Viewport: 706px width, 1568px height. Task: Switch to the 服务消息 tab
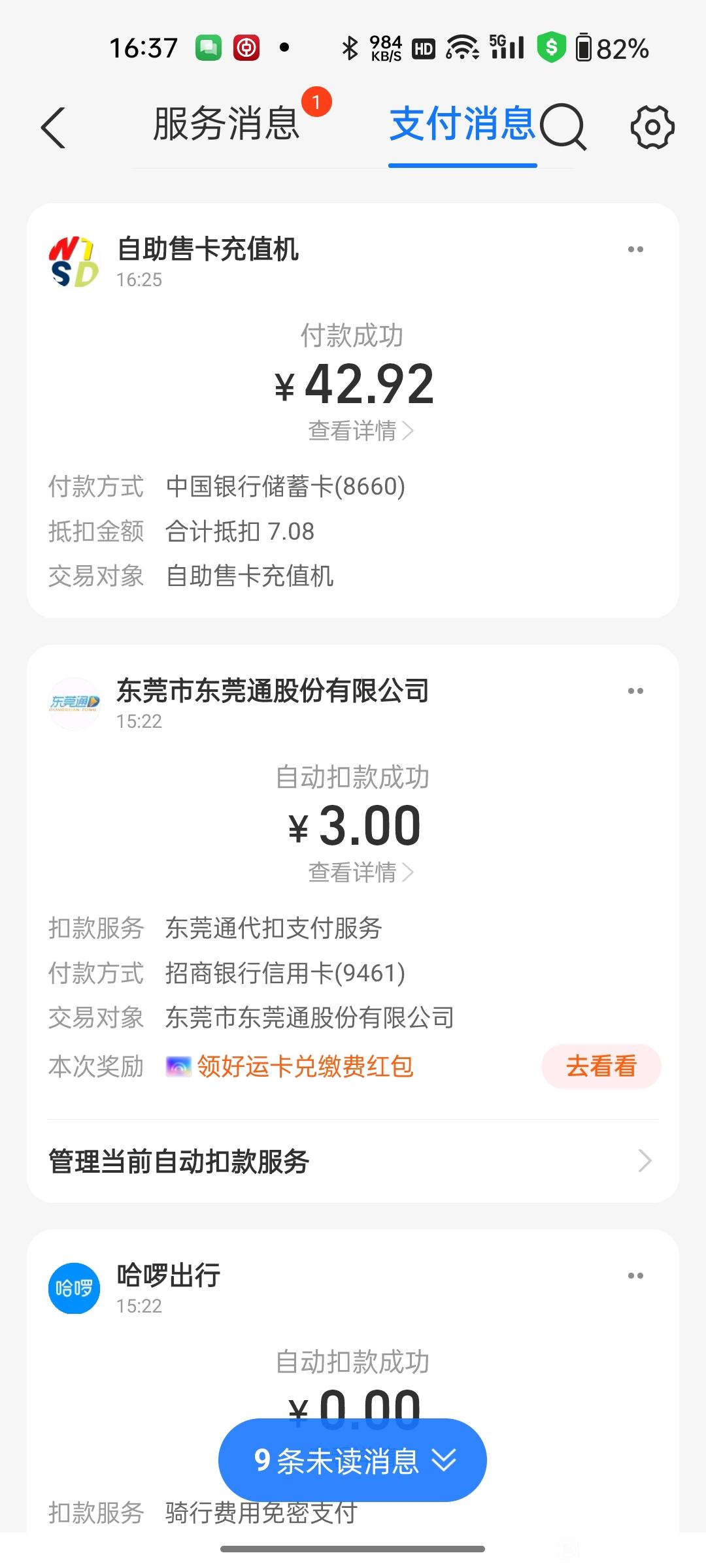point(226,123)
